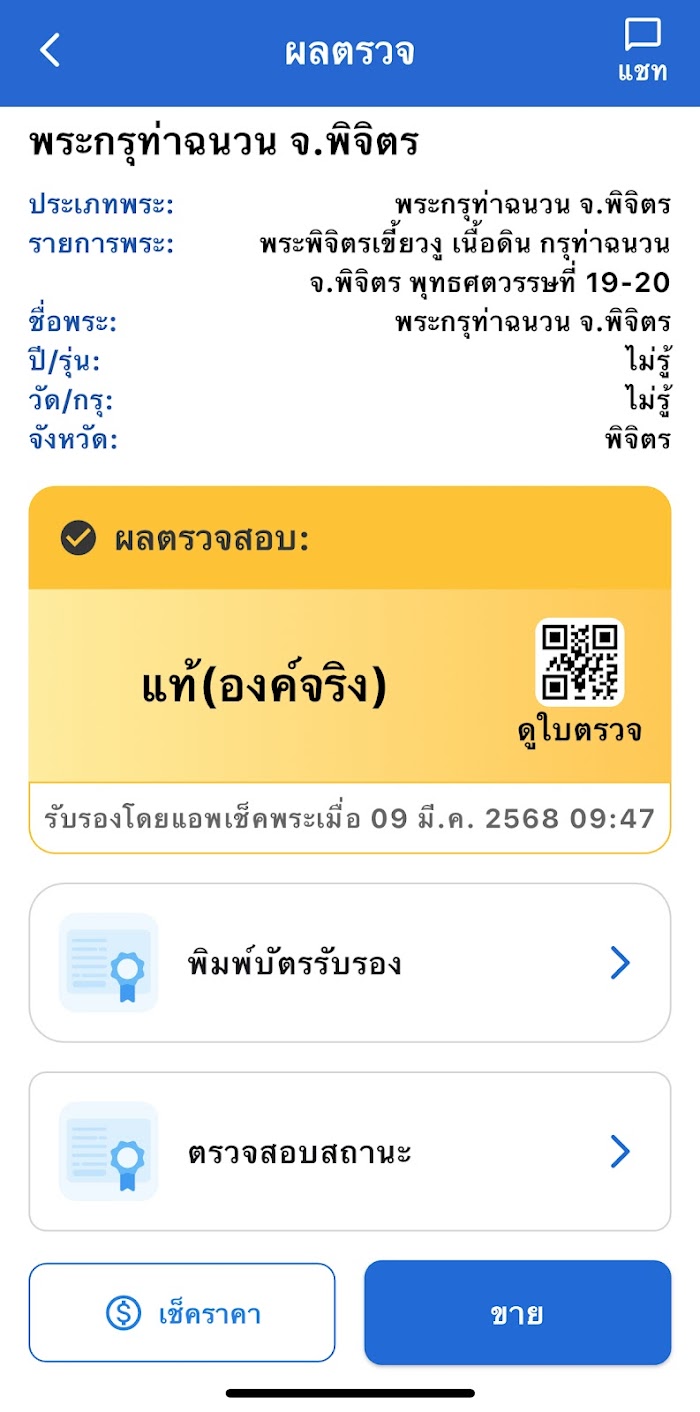Image resolution: width=700 pixels, height=1412 pixels.
Task: Go back using the top-left arrow
Action: click(x=50, y=50)
